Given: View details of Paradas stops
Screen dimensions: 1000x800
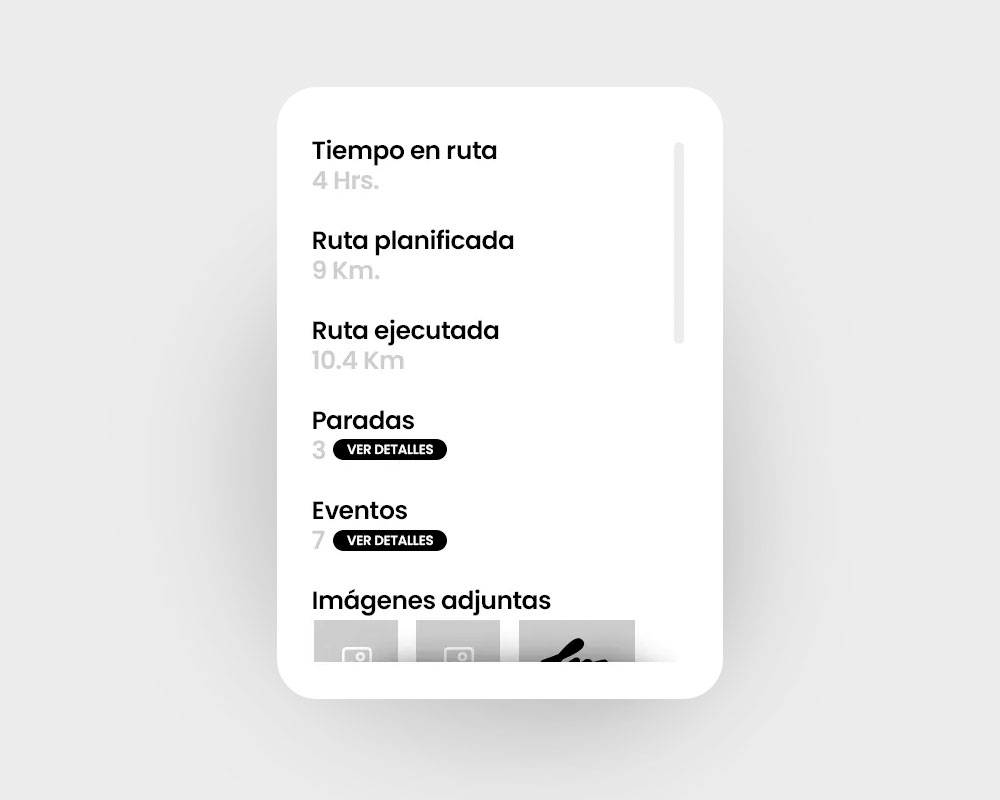Looking at the screenshot, I should [x=389, y=450].
